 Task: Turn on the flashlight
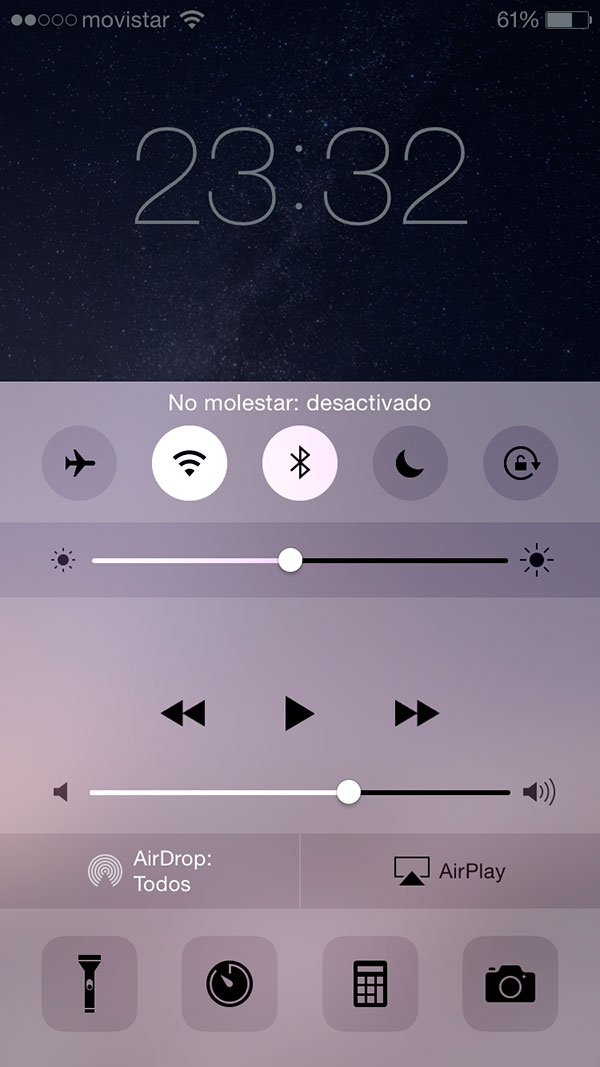point(89,983)
